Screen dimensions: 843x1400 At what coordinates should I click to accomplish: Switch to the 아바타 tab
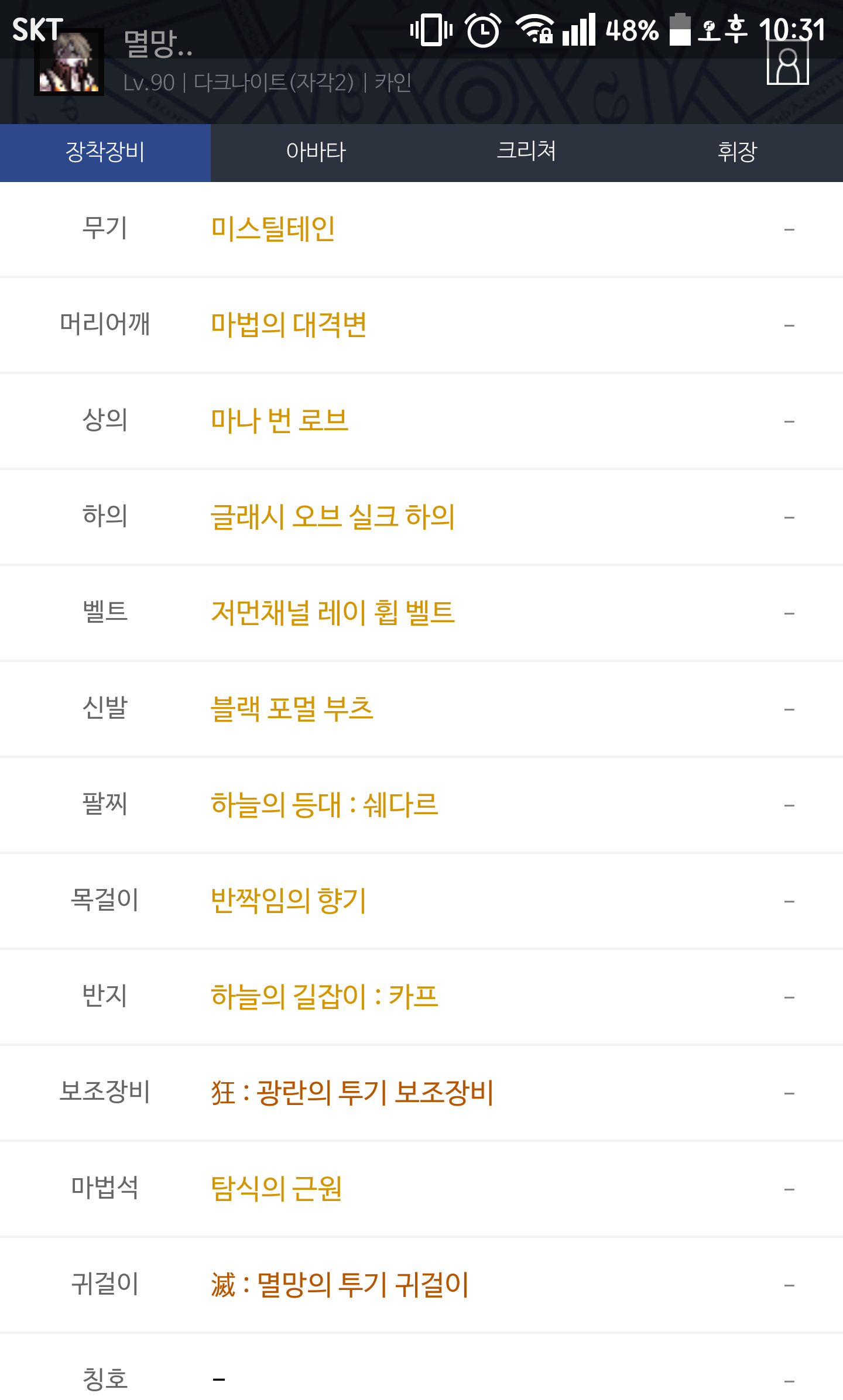click(x=316, y=152)
